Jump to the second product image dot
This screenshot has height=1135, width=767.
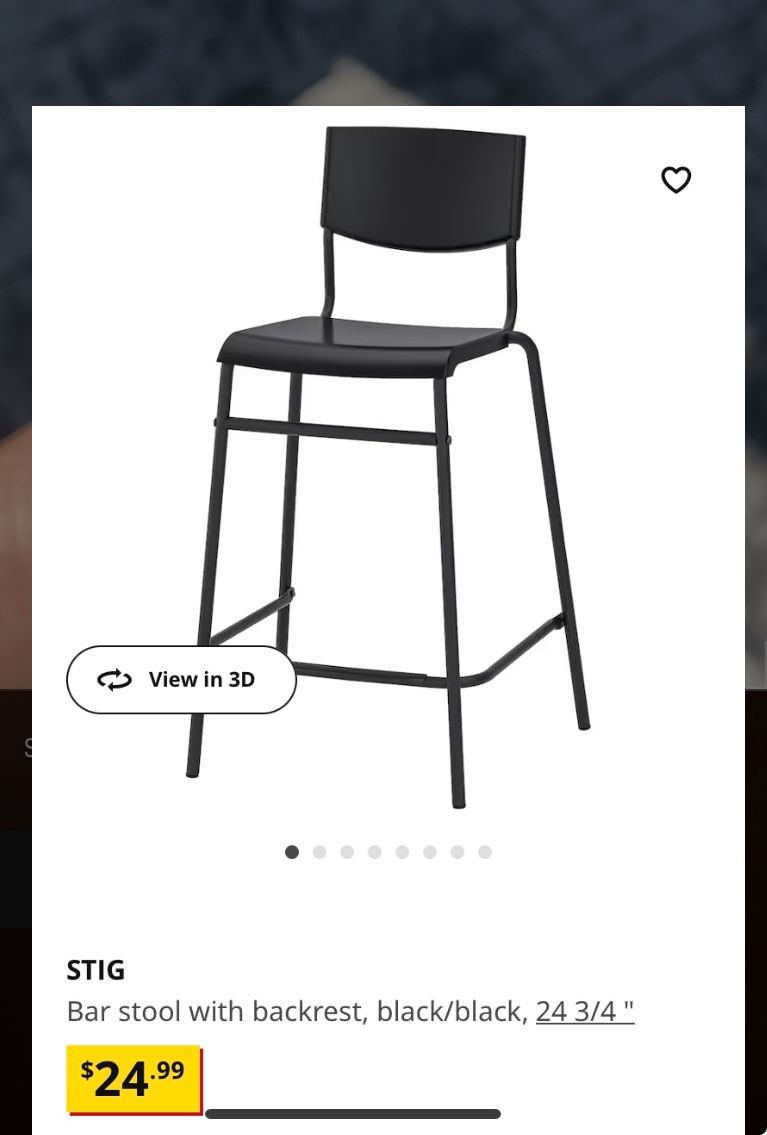[x=320, y=852]
